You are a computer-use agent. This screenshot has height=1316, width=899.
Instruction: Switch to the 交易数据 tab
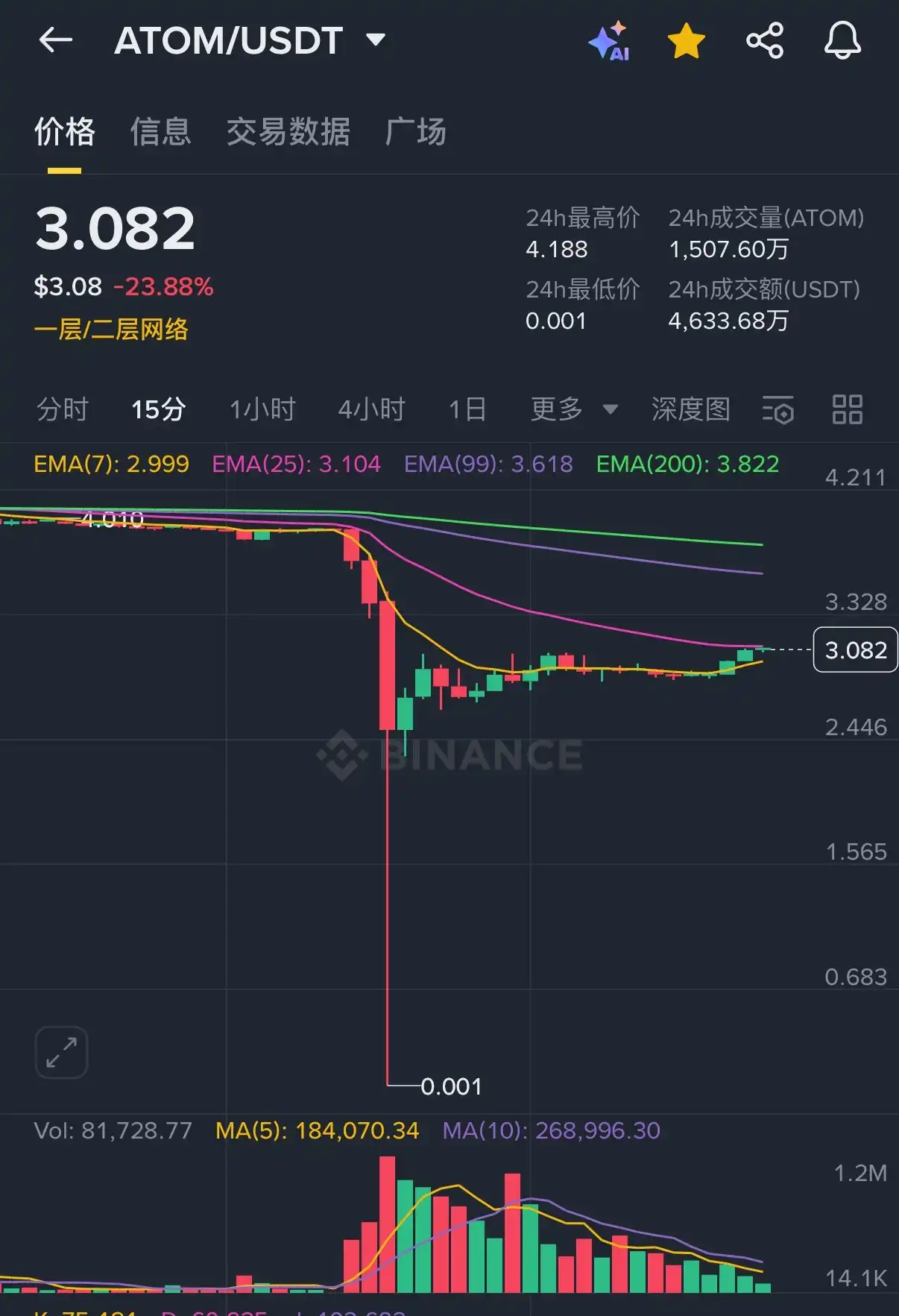[x=288, y=132]
